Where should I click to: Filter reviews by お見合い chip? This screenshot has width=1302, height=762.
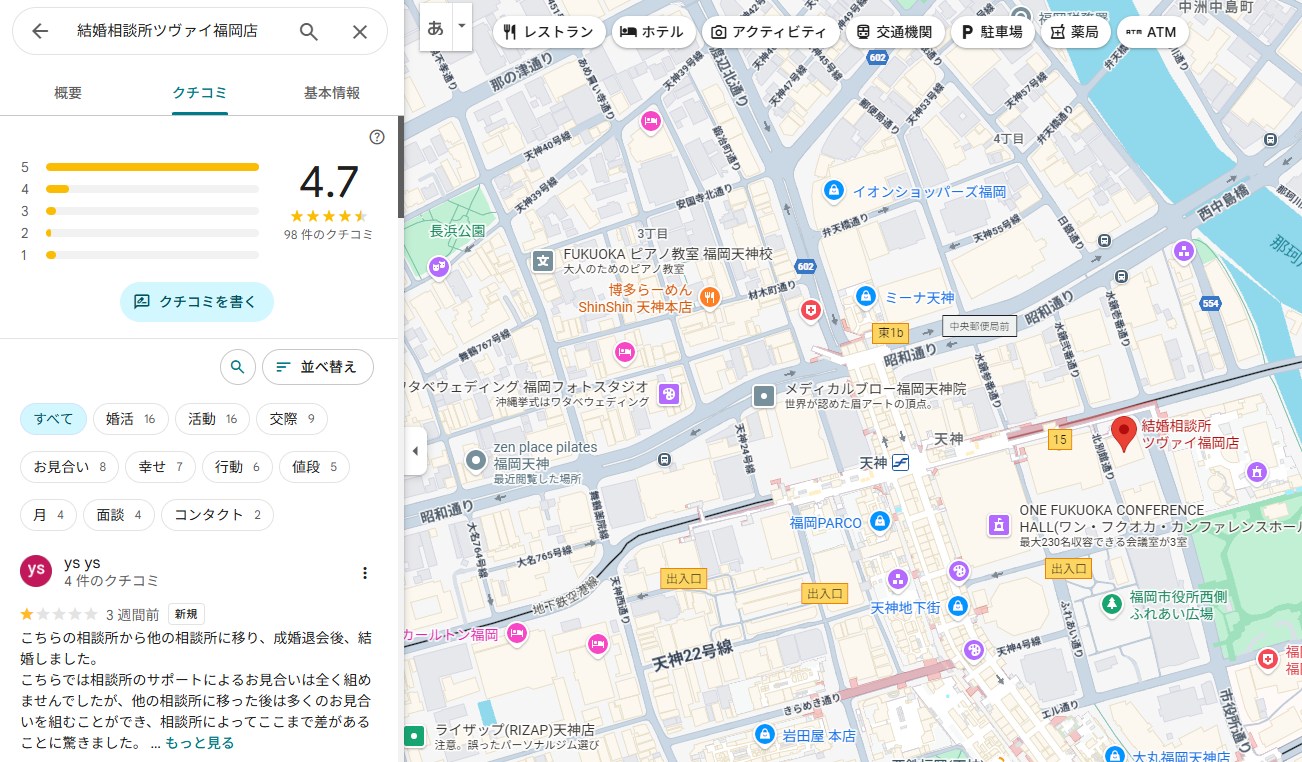pyautogui.click(x=69, y=467)
